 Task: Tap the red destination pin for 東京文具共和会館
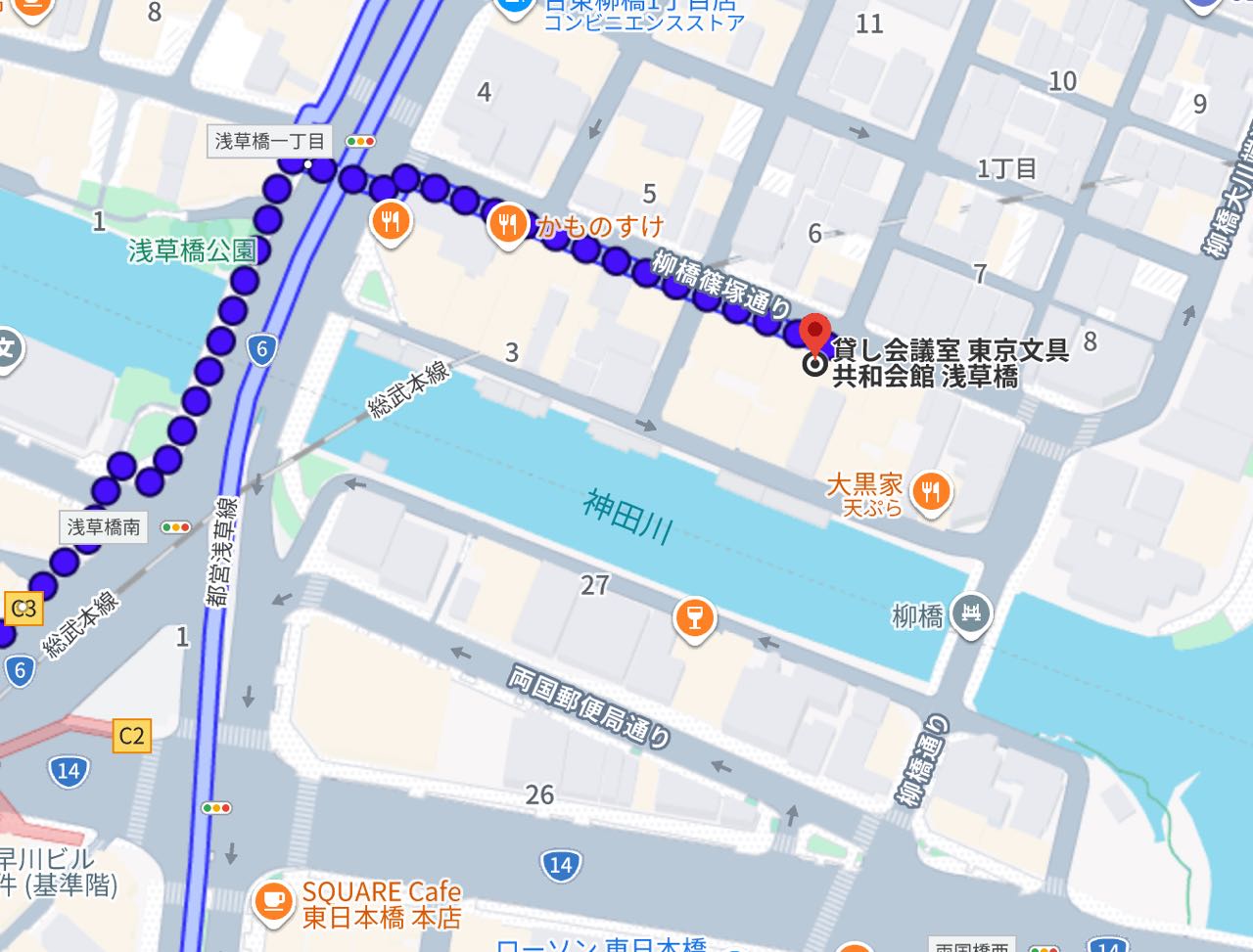click(x=814, y=334)
